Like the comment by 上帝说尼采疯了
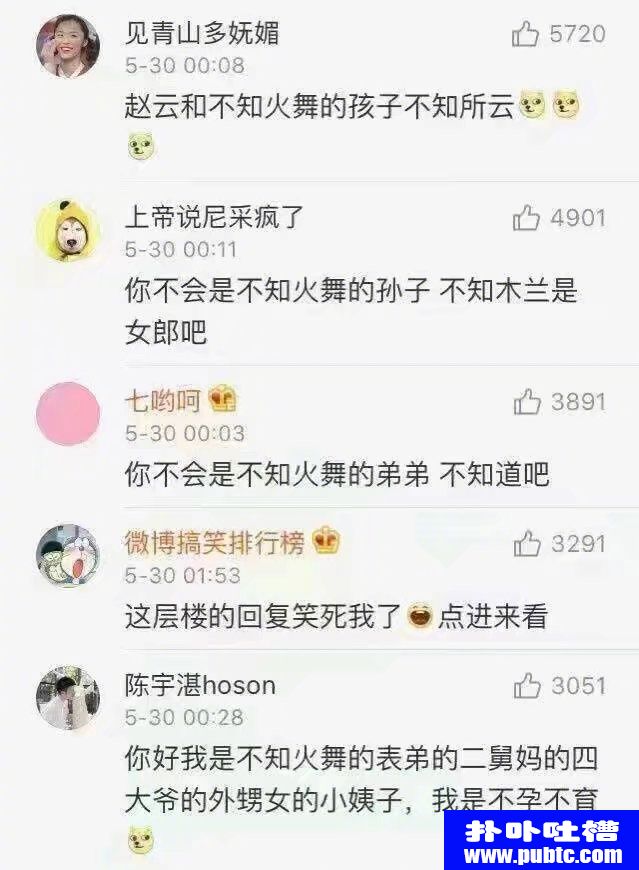 526,218
